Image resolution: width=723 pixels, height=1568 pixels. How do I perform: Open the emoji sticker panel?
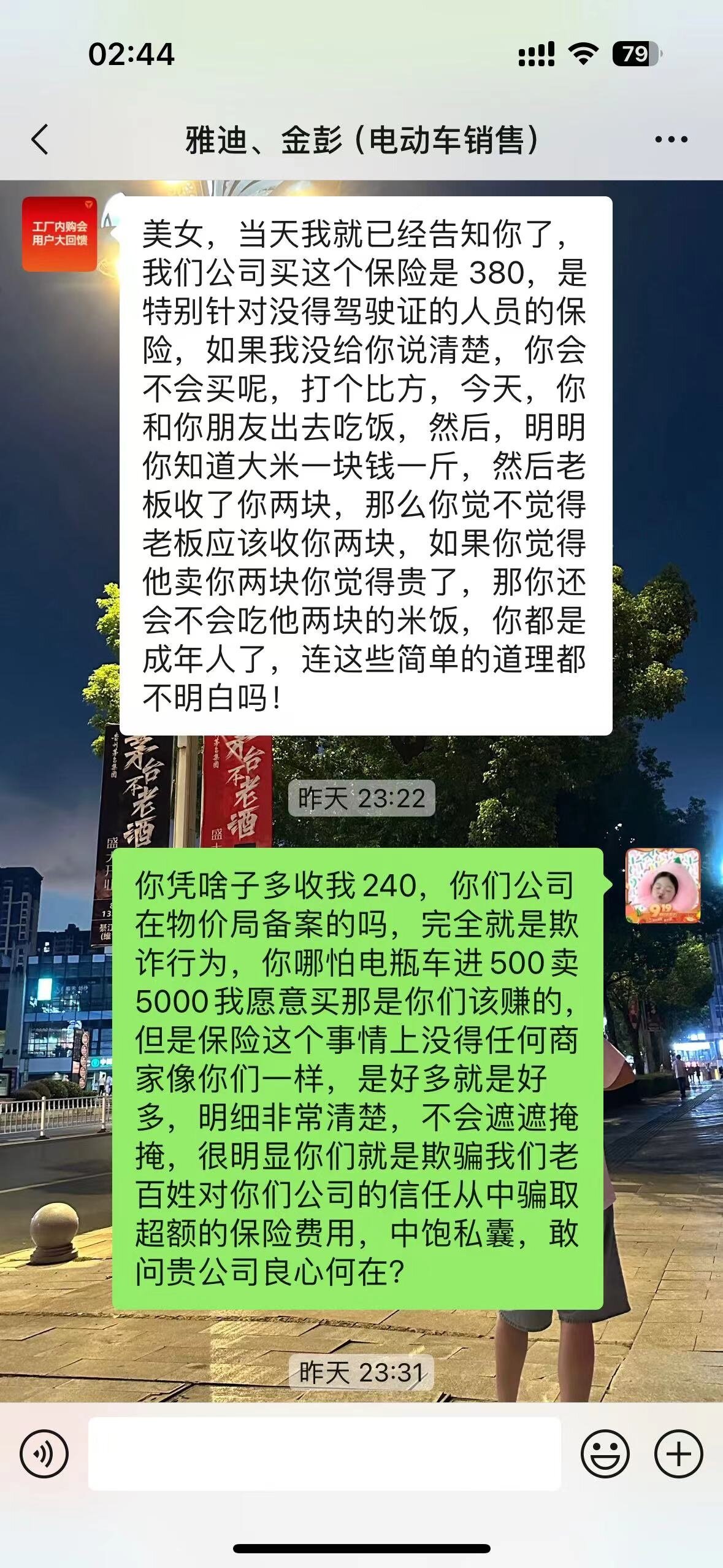[605, 1453]
